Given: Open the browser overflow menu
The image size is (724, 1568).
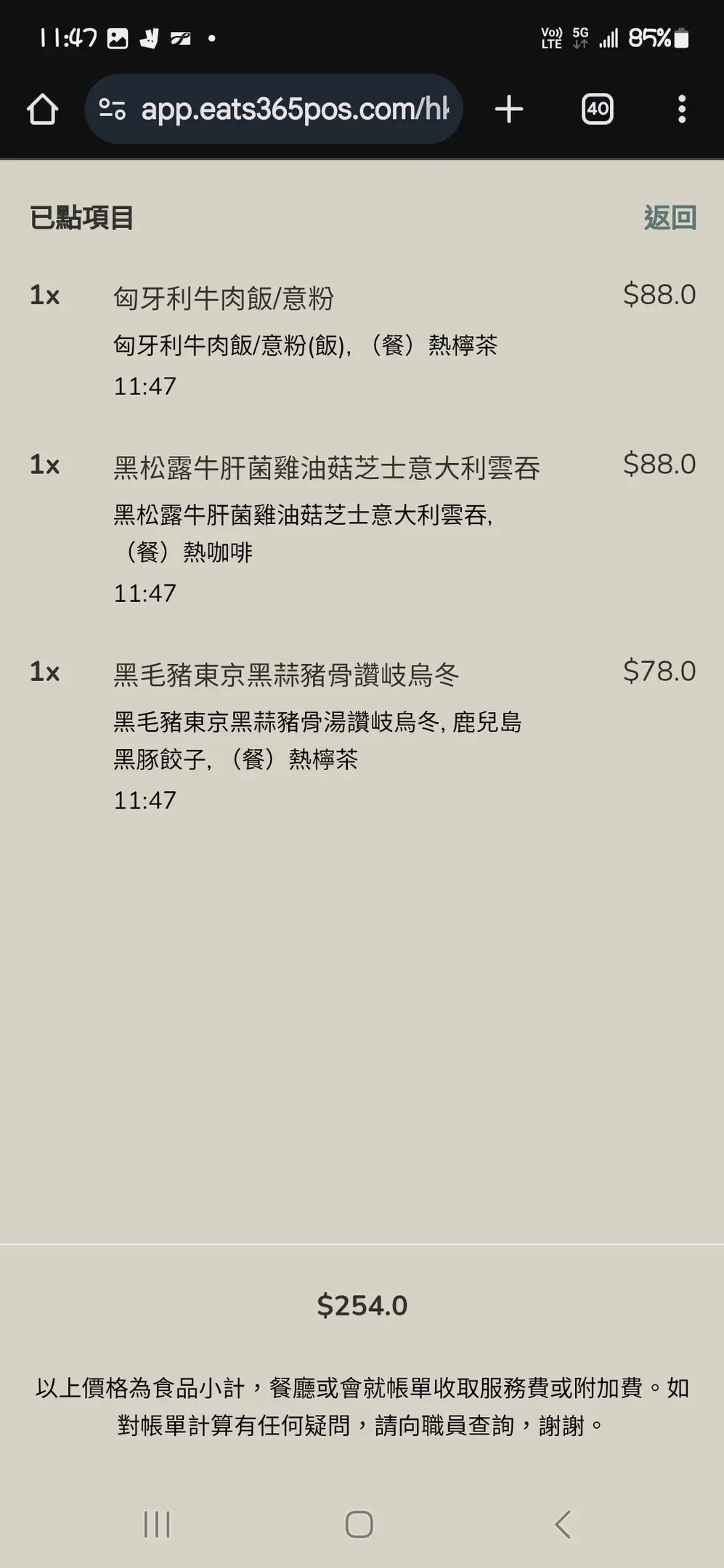Looking at the screenshot, I should 681,110.
